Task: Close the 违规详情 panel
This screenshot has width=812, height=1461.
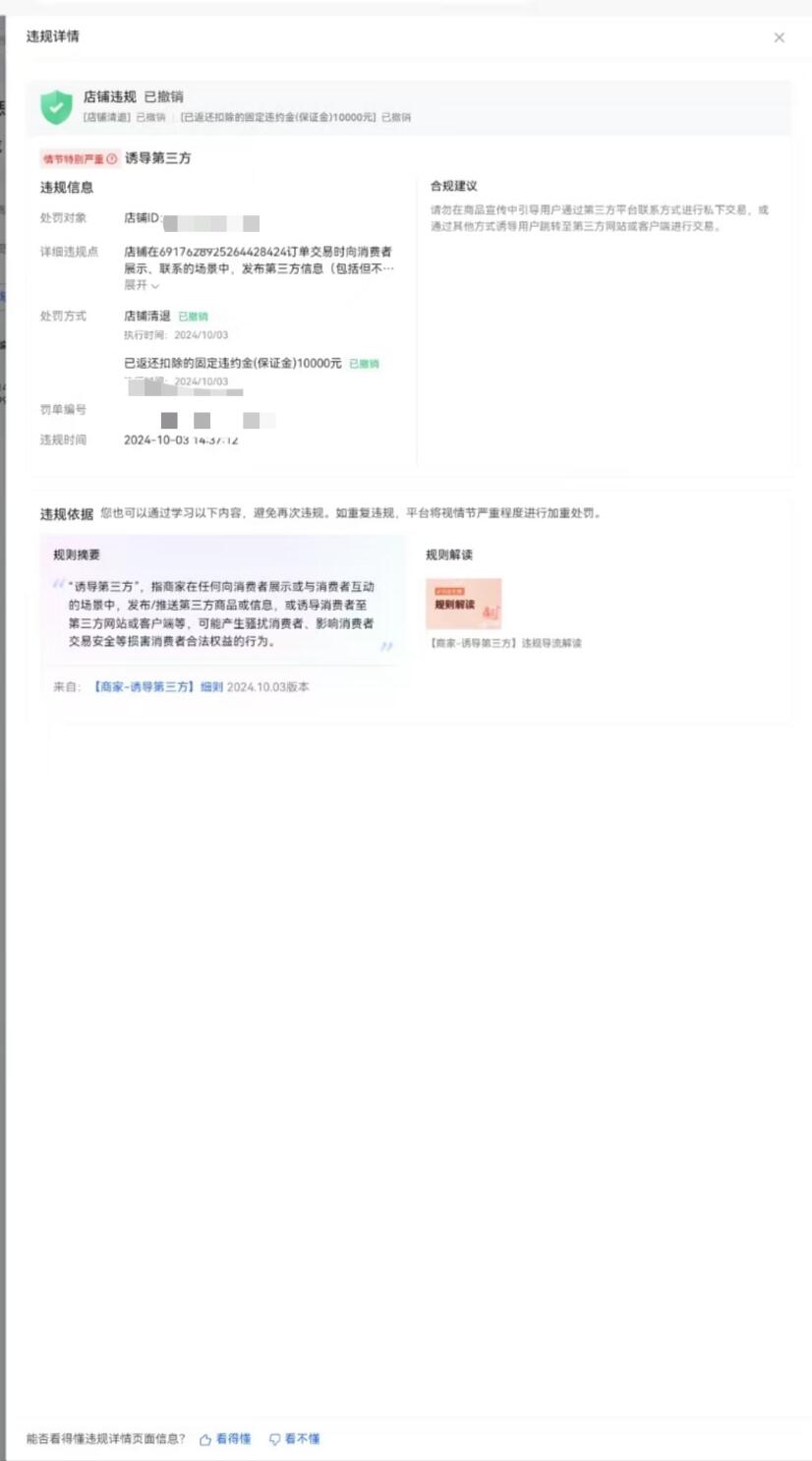Action: tap(779, 37)
